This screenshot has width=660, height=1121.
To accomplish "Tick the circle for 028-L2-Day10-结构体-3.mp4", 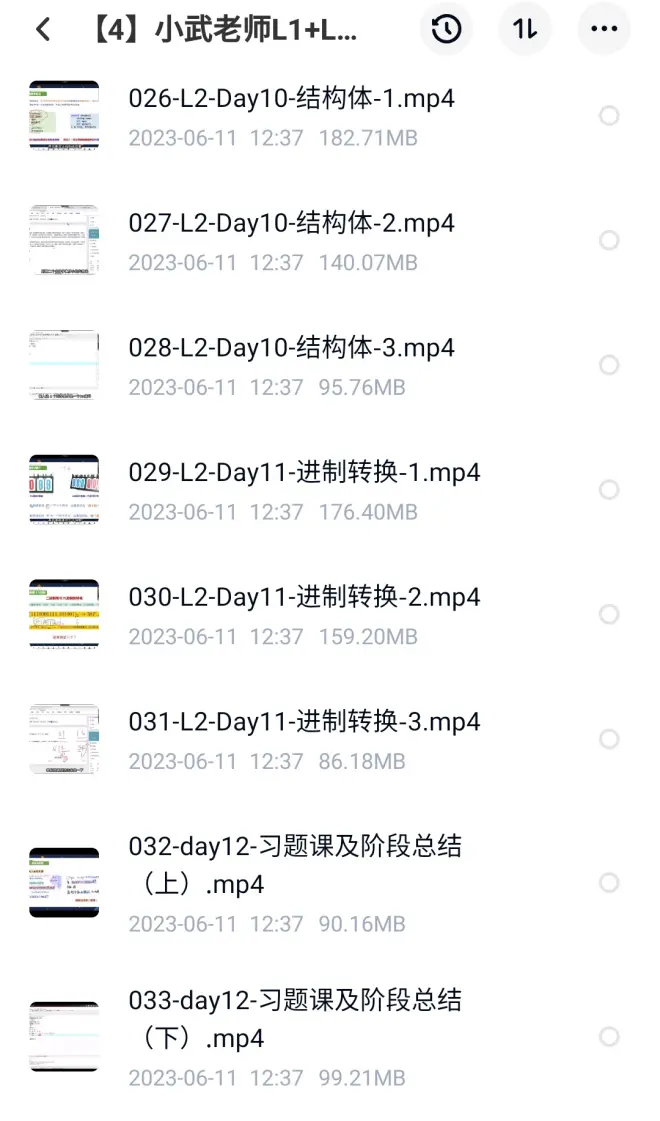I will [609, 365].
